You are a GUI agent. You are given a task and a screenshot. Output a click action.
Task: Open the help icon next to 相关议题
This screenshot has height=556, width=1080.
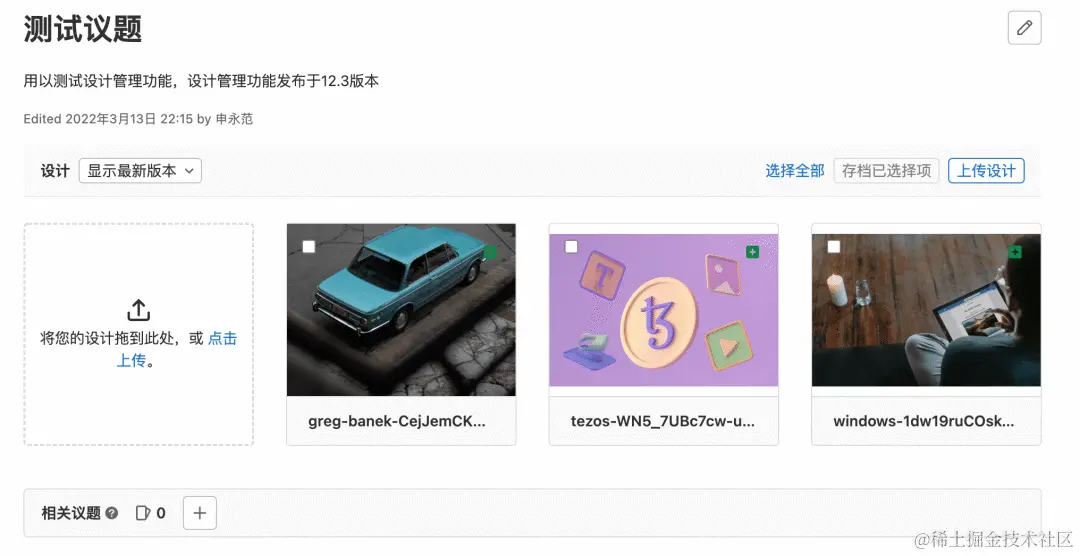pyautogui.click(x=112, y=513)
